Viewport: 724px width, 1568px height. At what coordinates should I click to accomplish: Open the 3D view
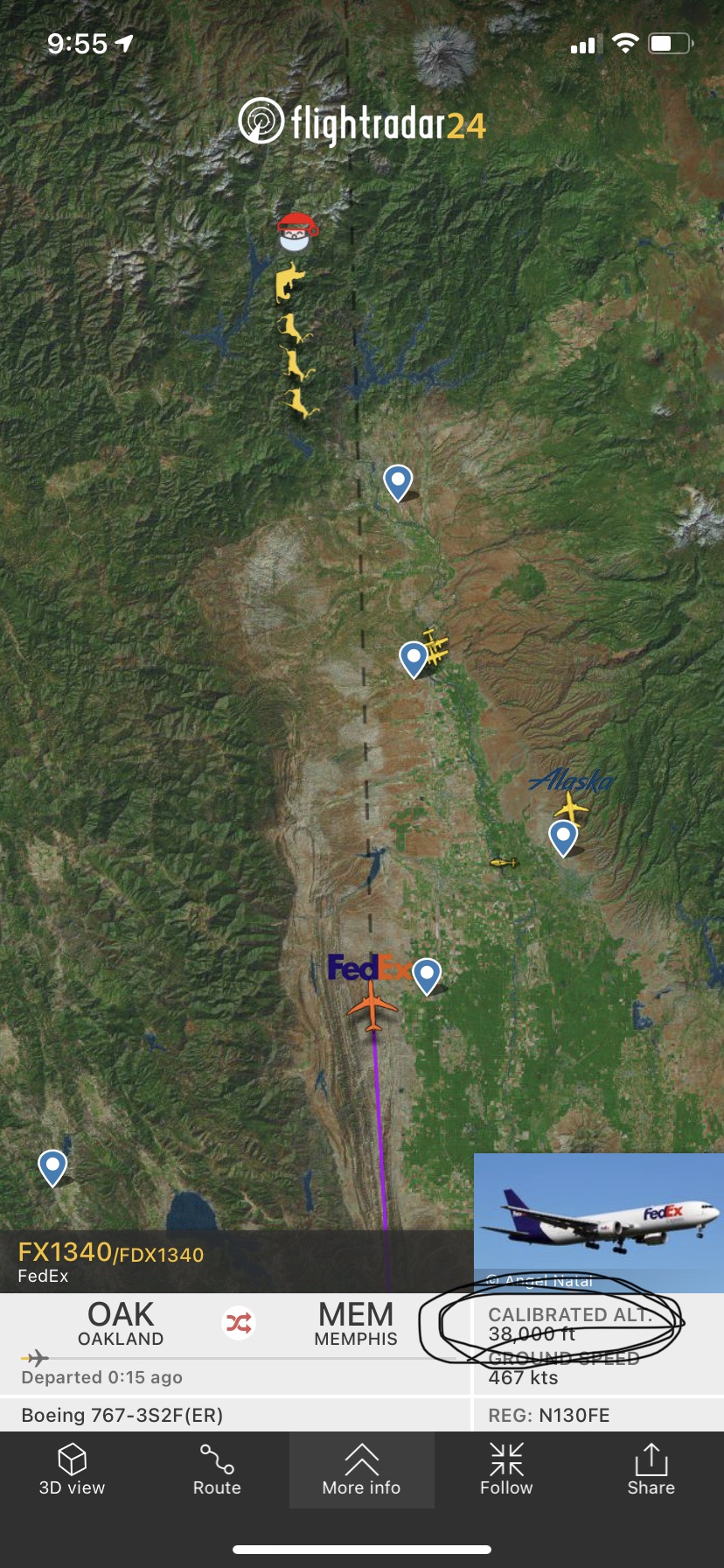(x=72, y=1470)
